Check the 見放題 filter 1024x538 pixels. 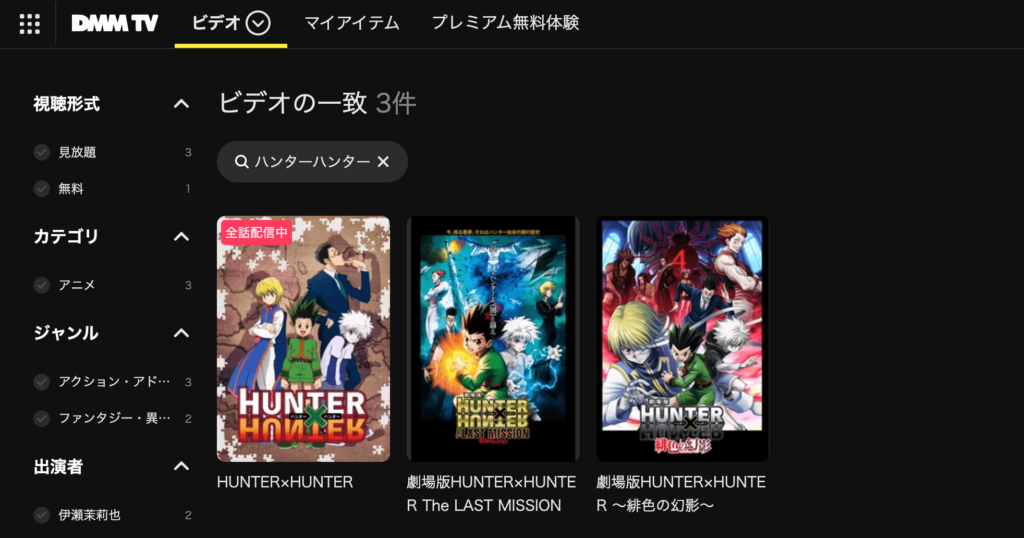(x=42, y=152)
